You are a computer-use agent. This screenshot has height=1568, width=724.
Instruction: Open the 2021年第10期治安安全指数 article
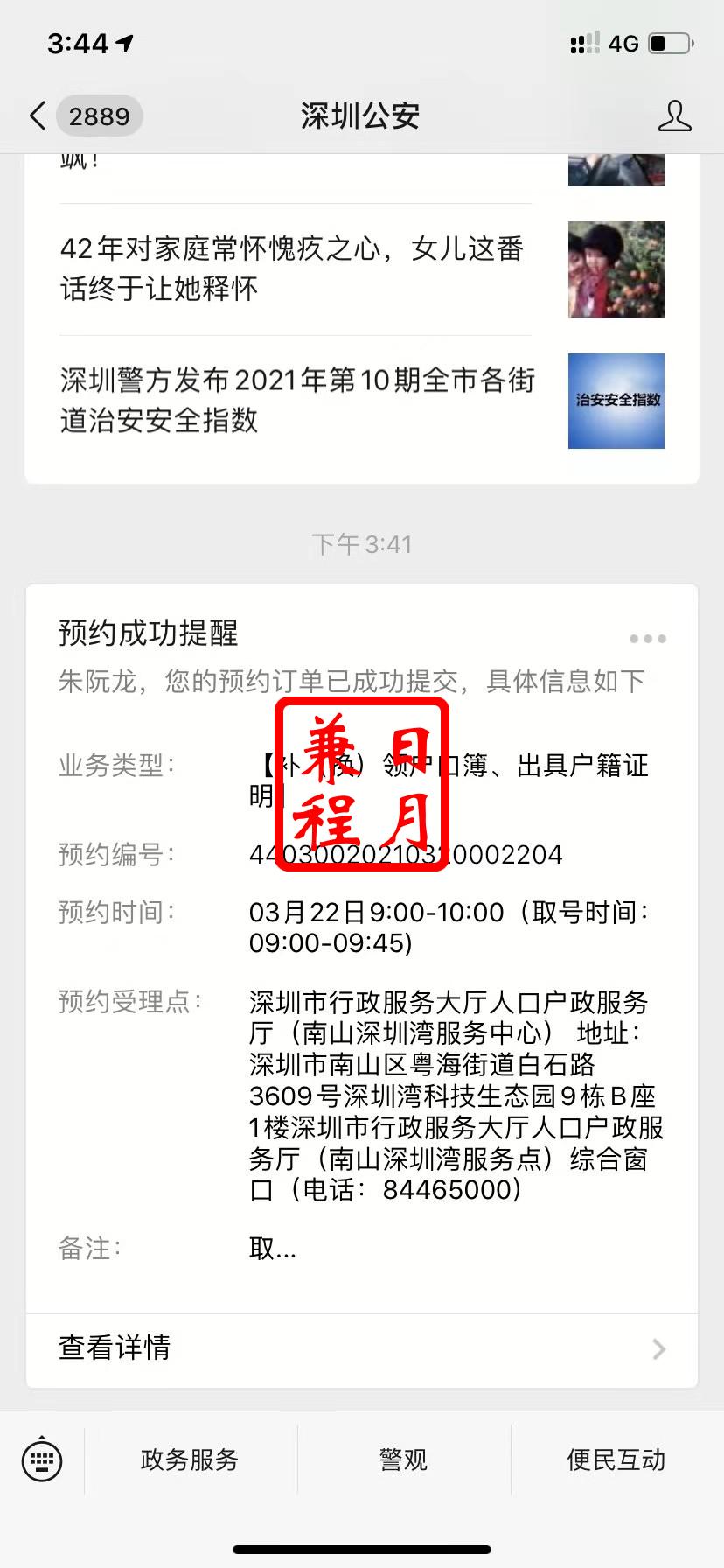[x=297, y=401]
